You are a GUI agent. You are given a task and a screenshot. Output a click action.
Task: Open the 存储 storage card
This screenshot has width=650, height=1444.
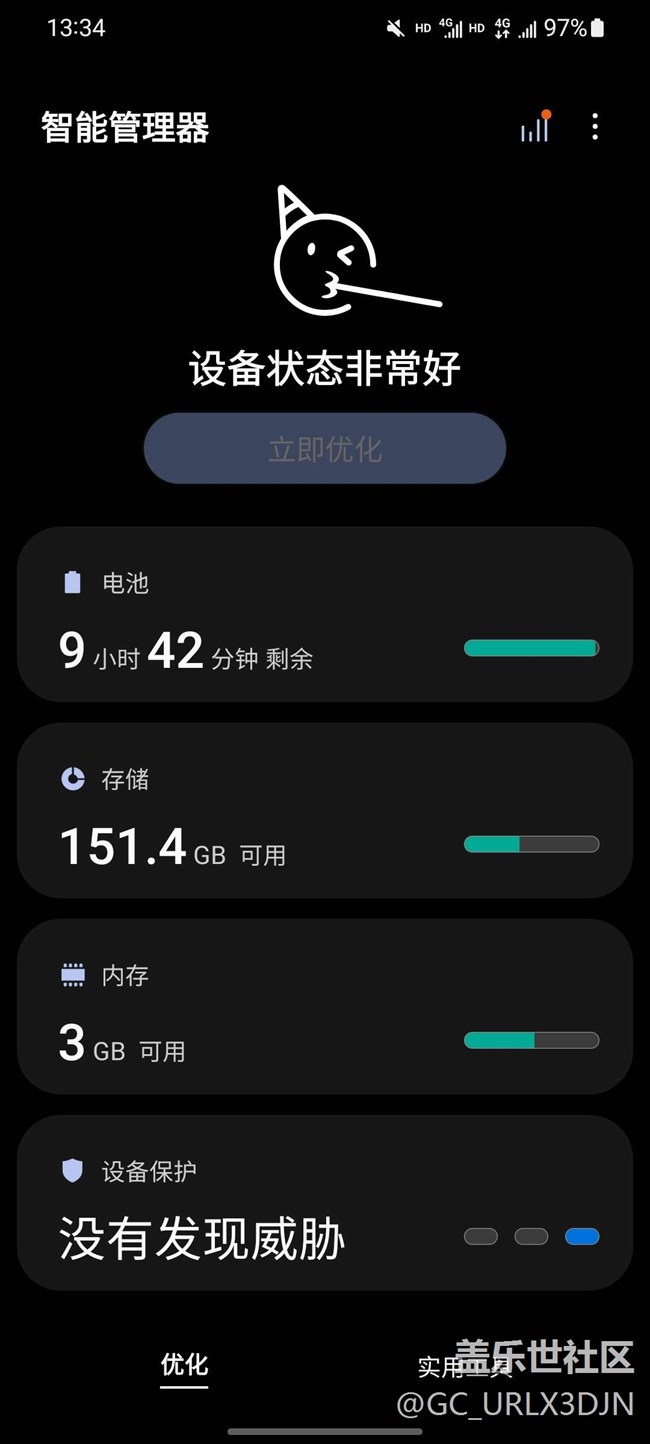click(325, 810)
